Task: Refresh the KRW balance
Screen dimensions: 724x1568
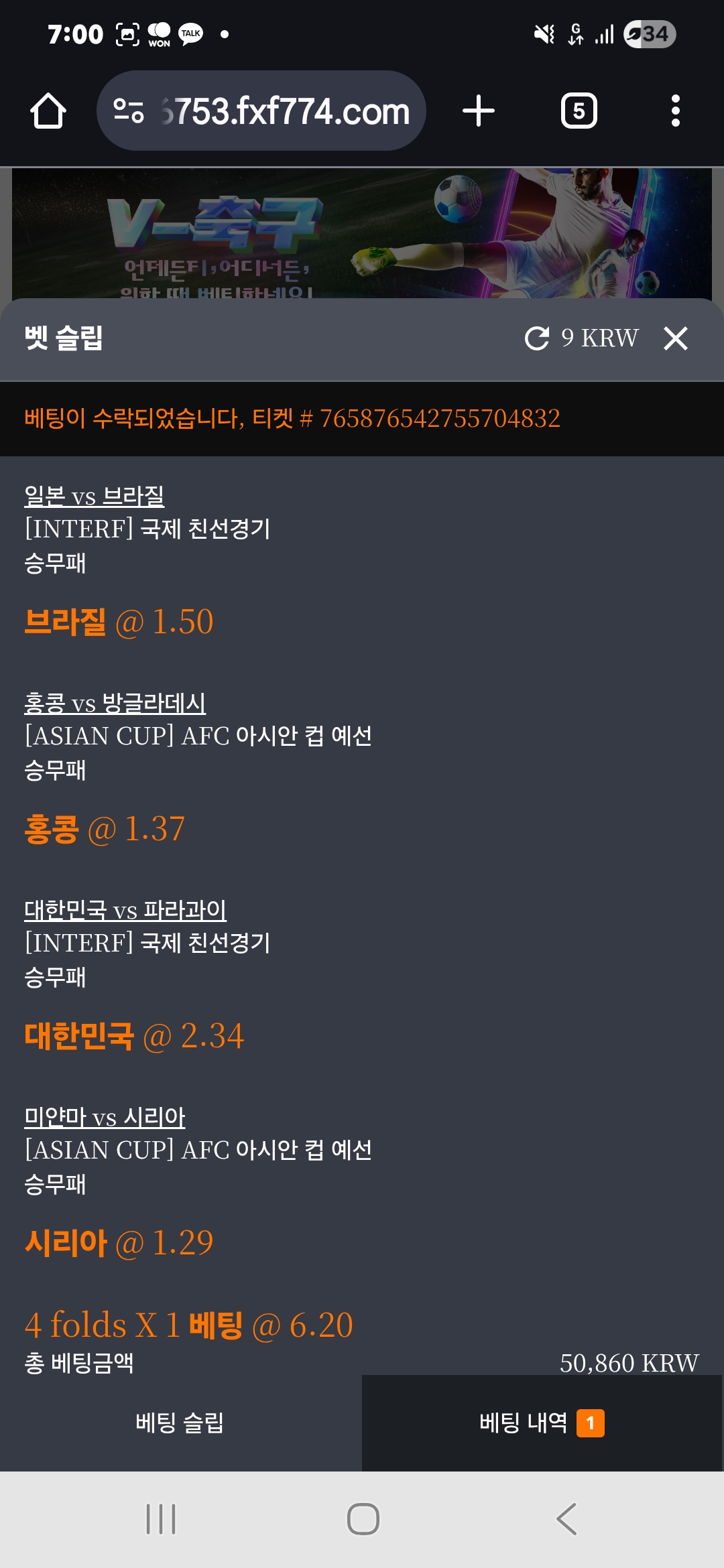Action: 537,338
